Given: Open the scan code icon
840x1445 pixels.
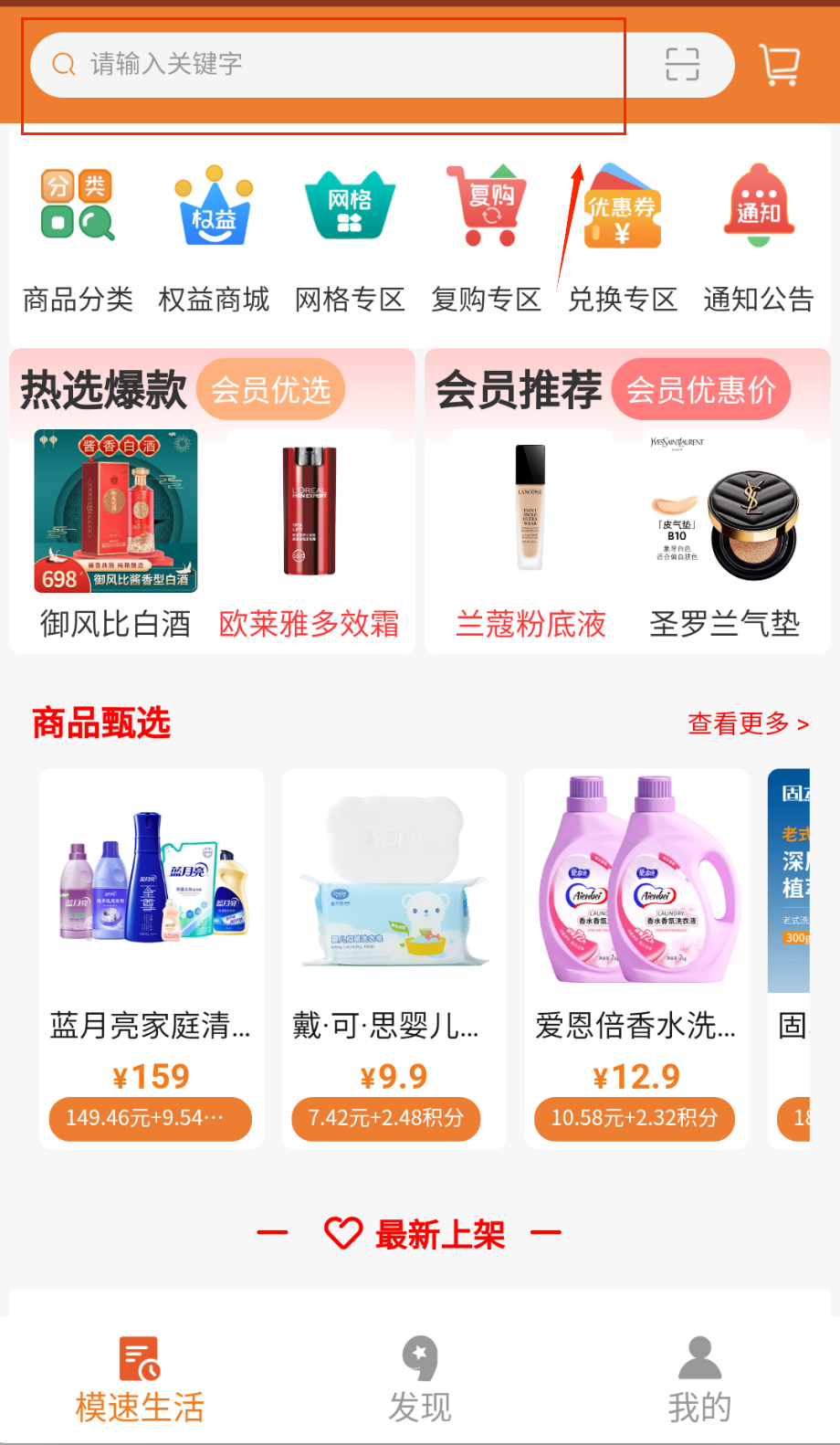Looking at the screenshot, I should click(x=681, y=65).
